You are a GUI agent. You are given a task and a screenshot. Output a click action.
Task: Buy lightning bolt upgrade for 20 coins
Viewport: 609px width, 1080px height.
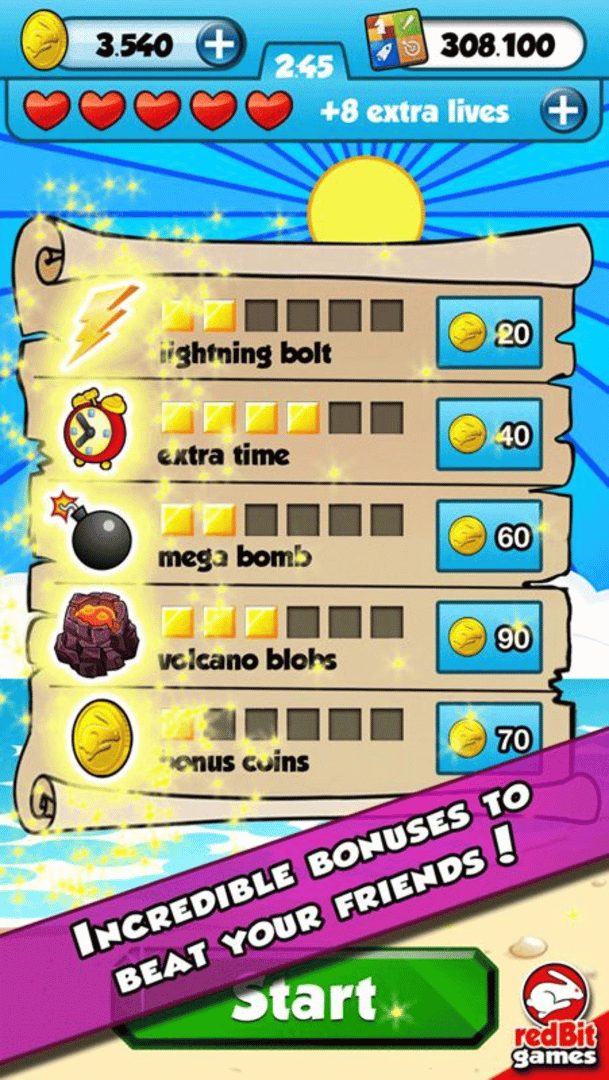(489, 333)
